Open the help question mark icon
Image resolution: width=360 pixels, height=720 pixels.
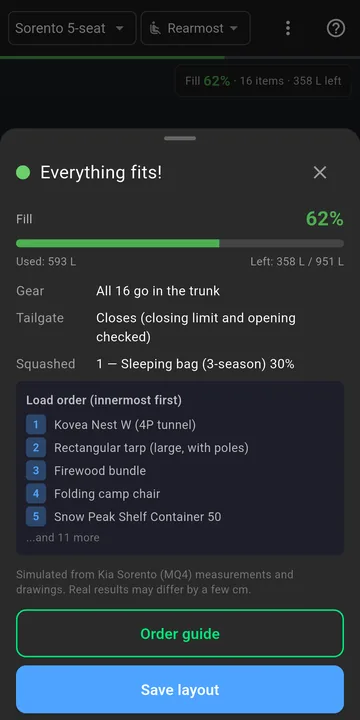[x=336, y=28]
